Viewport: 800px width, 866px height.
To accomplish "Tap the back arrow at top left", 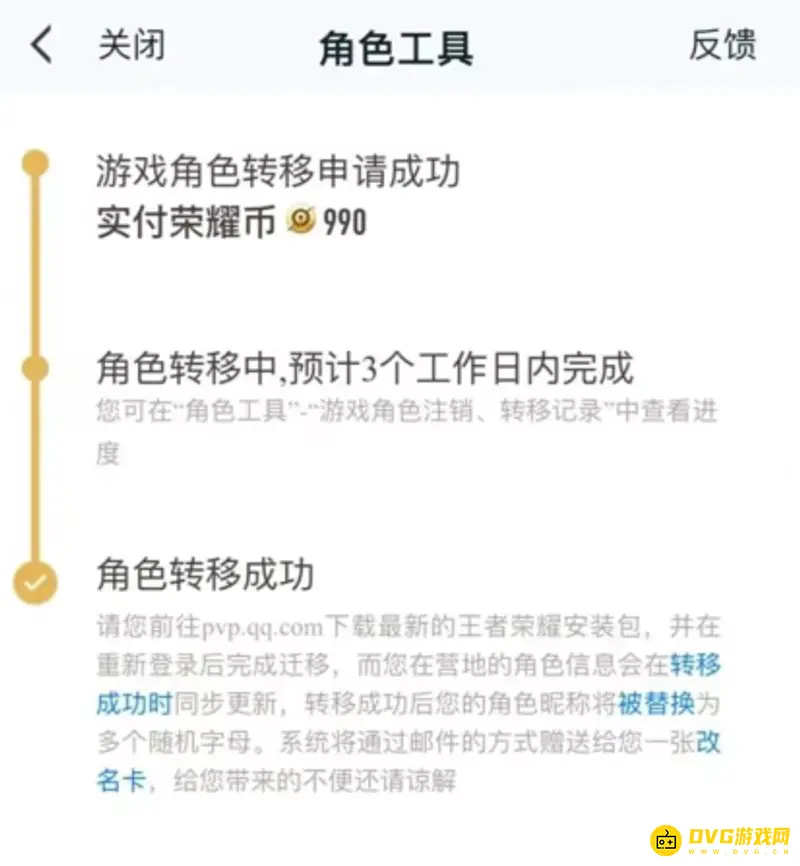I will [x=40, y=45].
